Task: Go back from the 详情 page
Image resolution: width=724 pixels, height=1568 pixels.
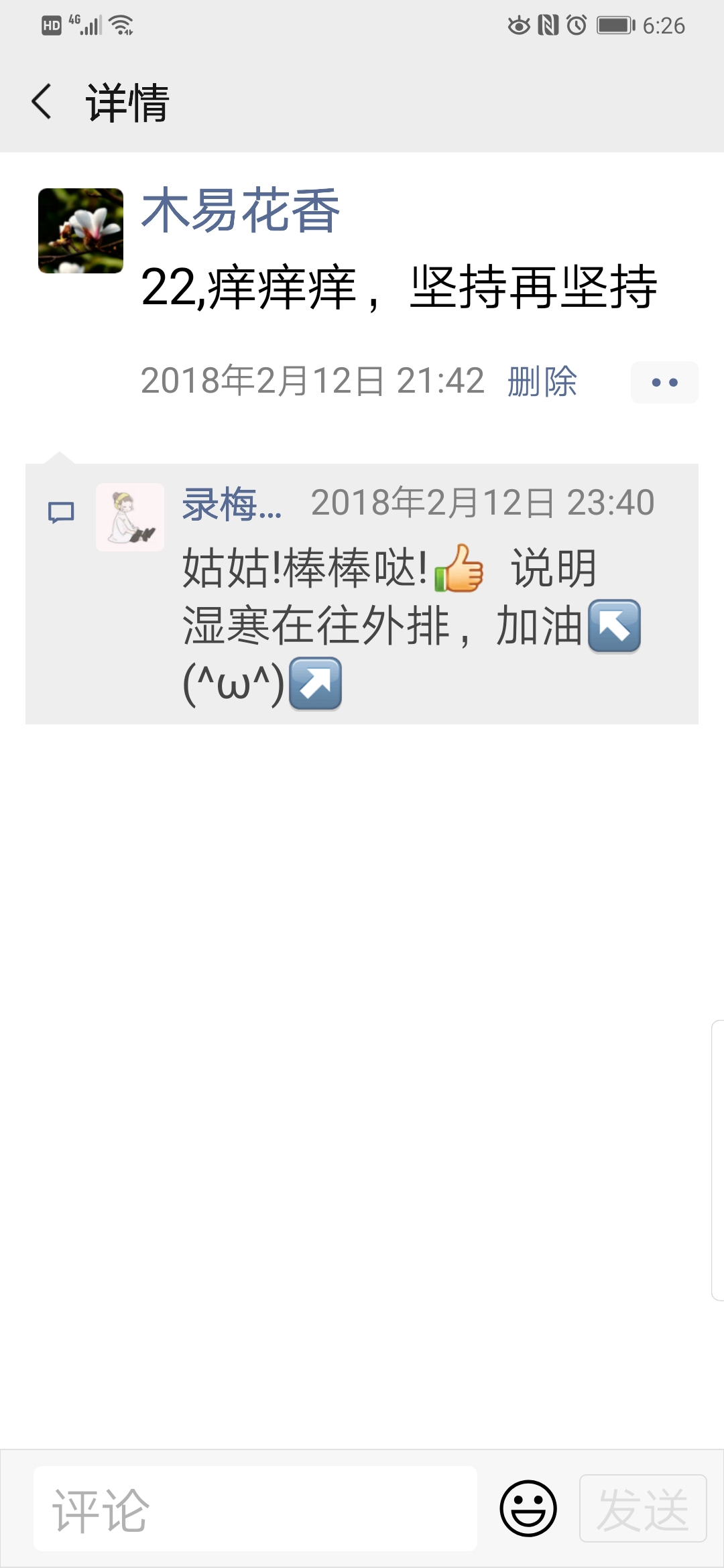Action: point(42,102)
